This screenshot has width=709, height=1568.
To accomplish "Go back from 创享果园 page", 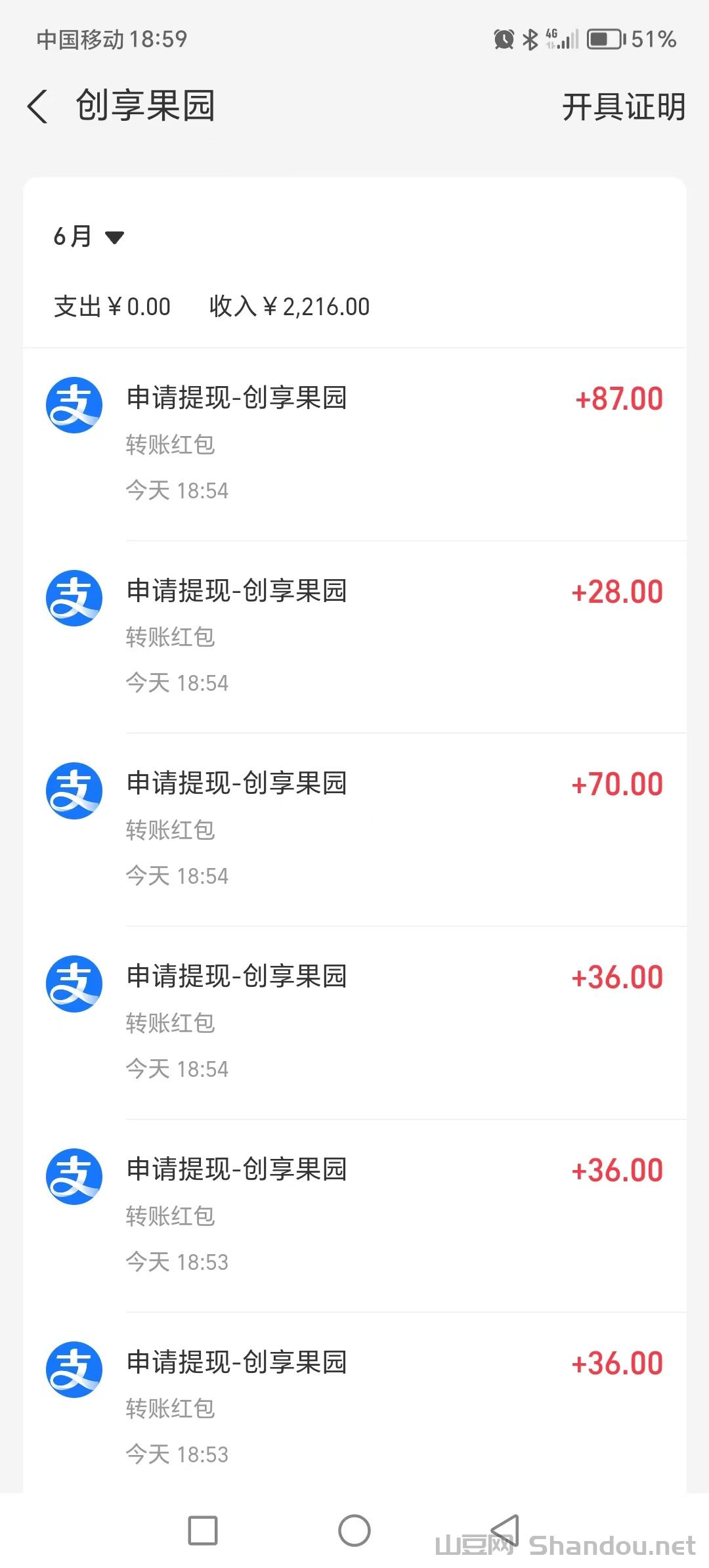I will (38, 106).
